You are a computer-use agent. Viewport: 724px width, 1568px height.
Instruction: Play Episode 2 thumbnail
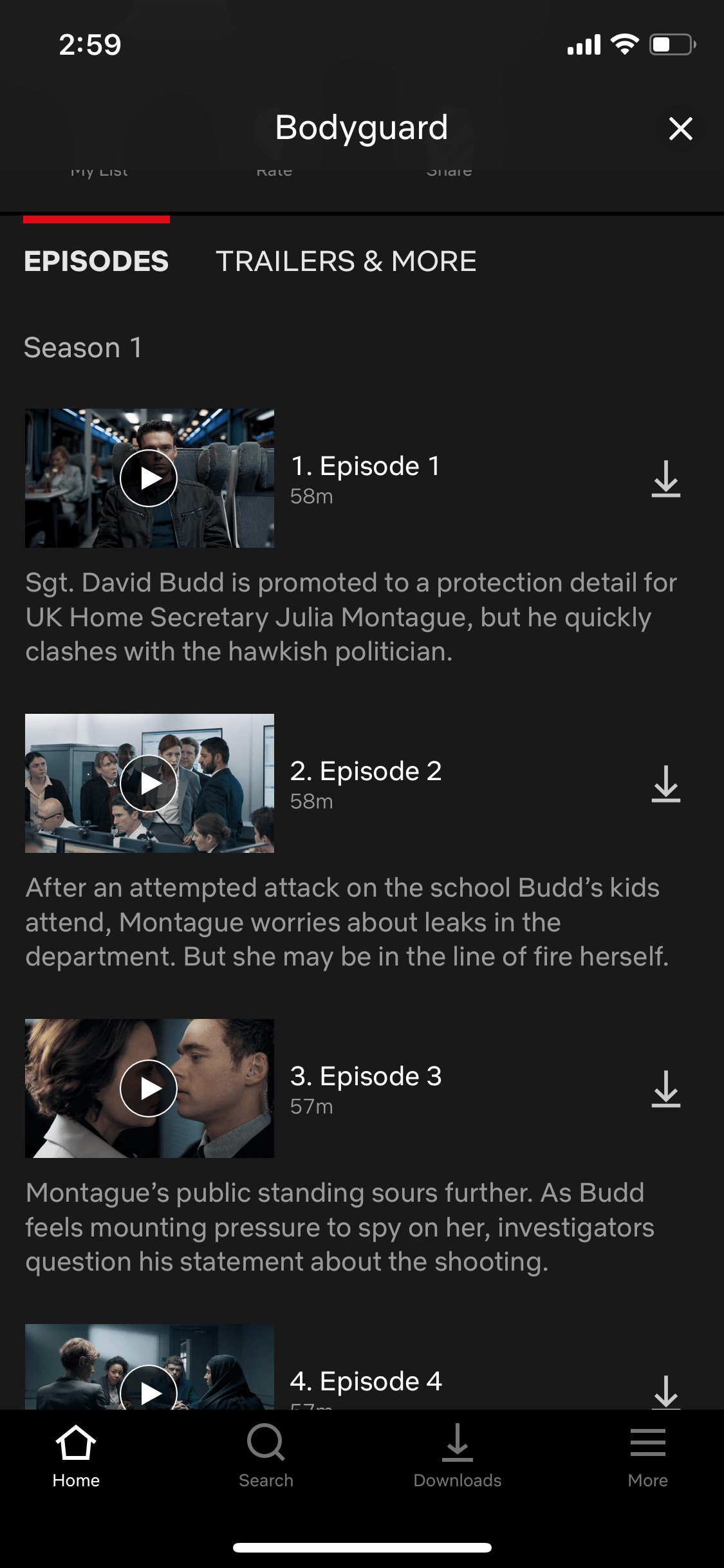[x=149, y=783]
